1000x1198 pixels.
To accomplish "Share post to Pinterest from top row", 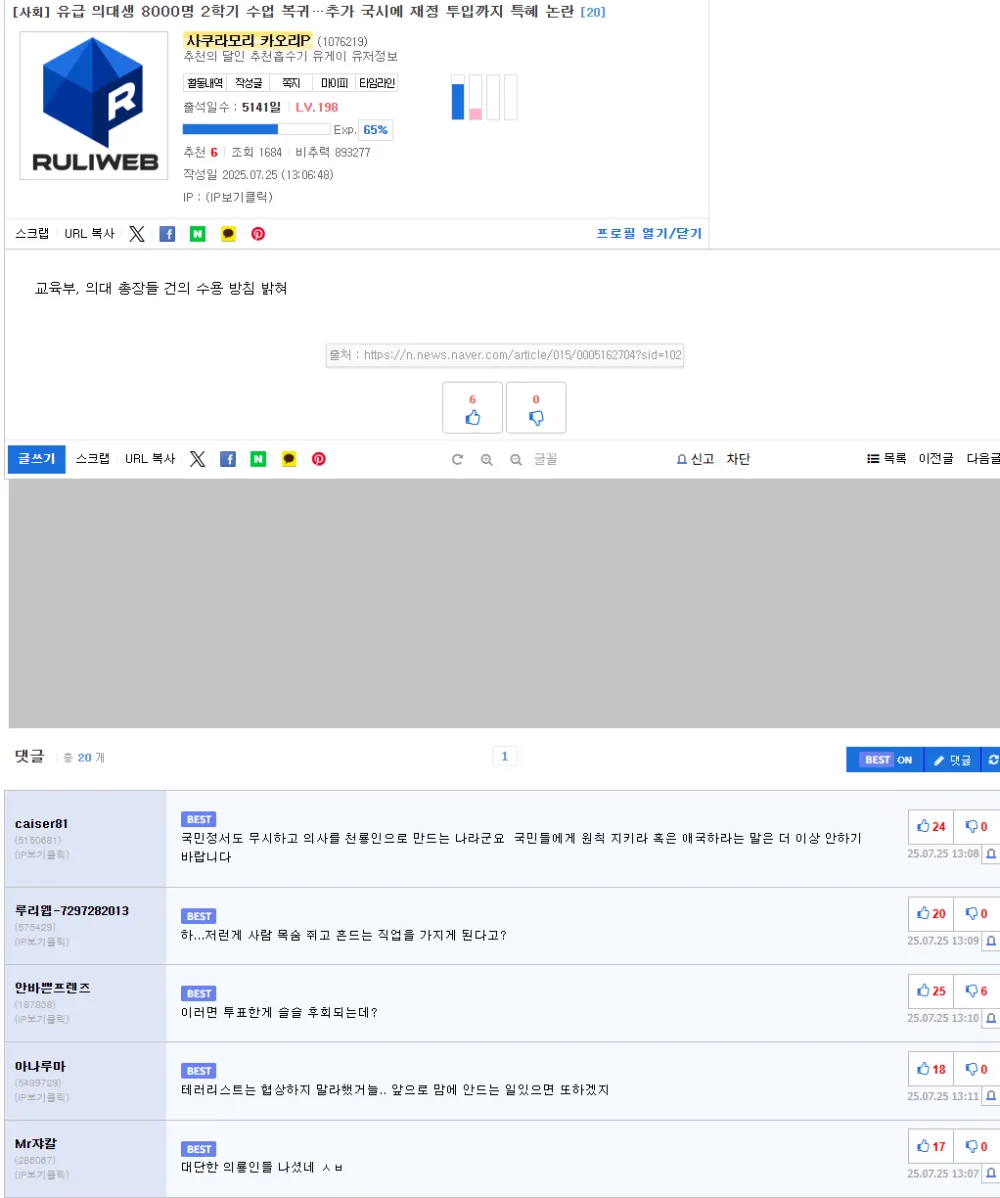I will (258, 234).
